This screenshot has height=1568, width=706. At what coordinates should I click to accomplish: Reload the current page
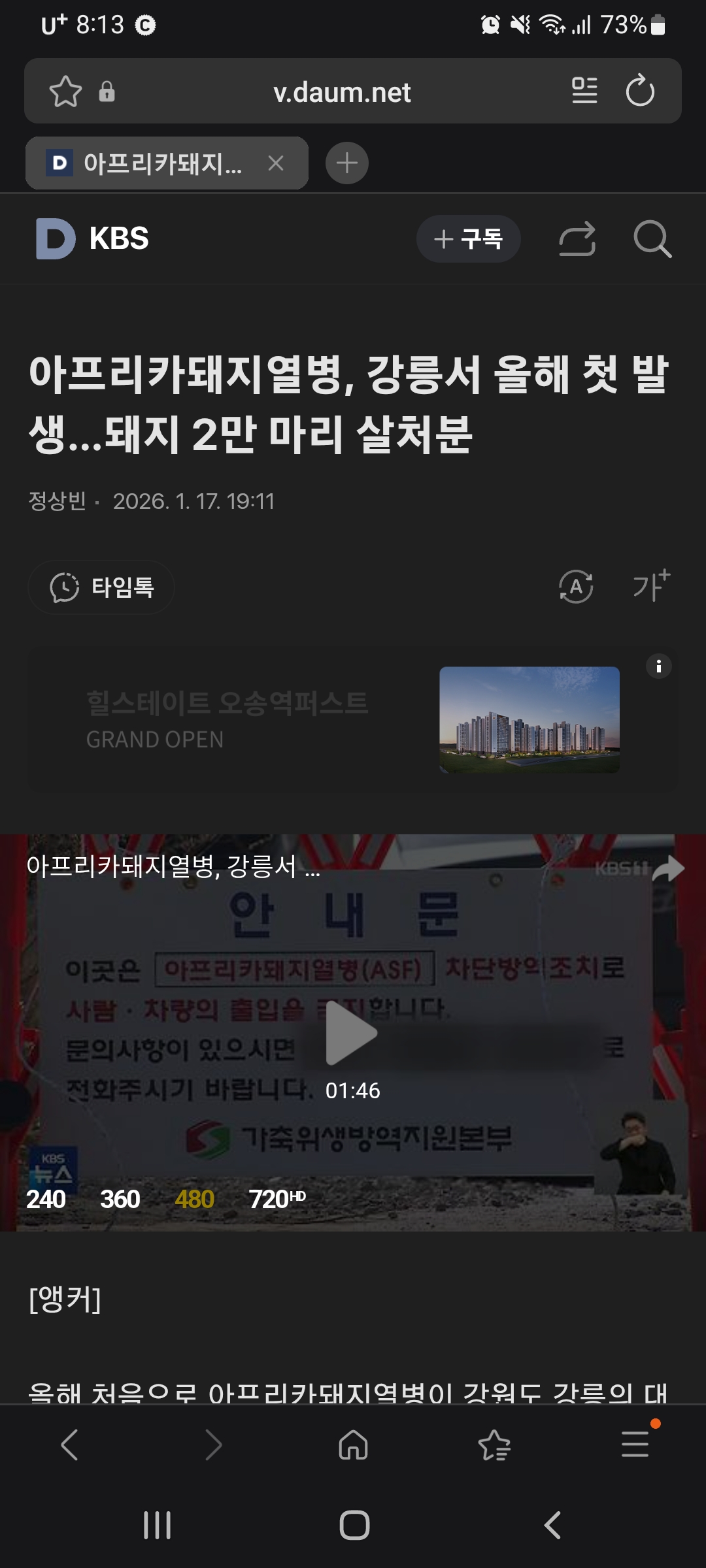640,91
